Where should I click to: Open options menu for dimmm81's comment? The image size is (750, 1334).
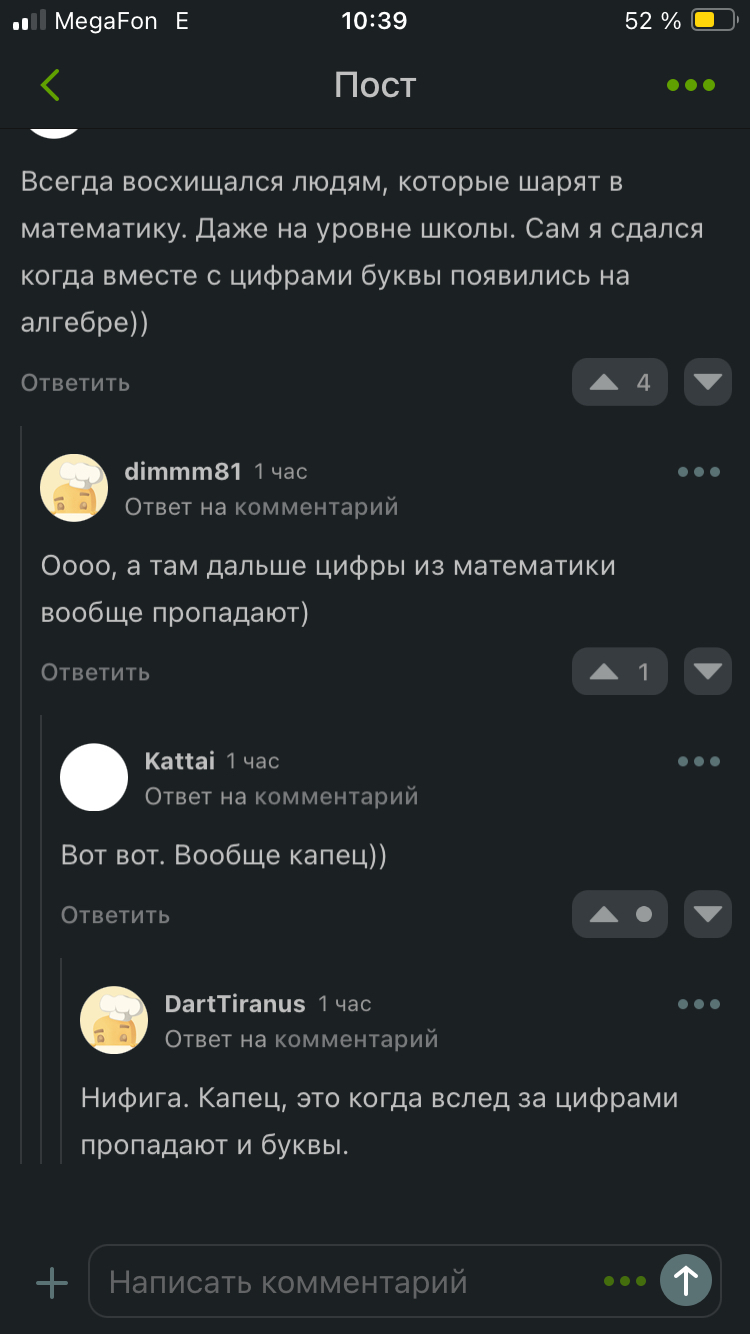point(699,471)
